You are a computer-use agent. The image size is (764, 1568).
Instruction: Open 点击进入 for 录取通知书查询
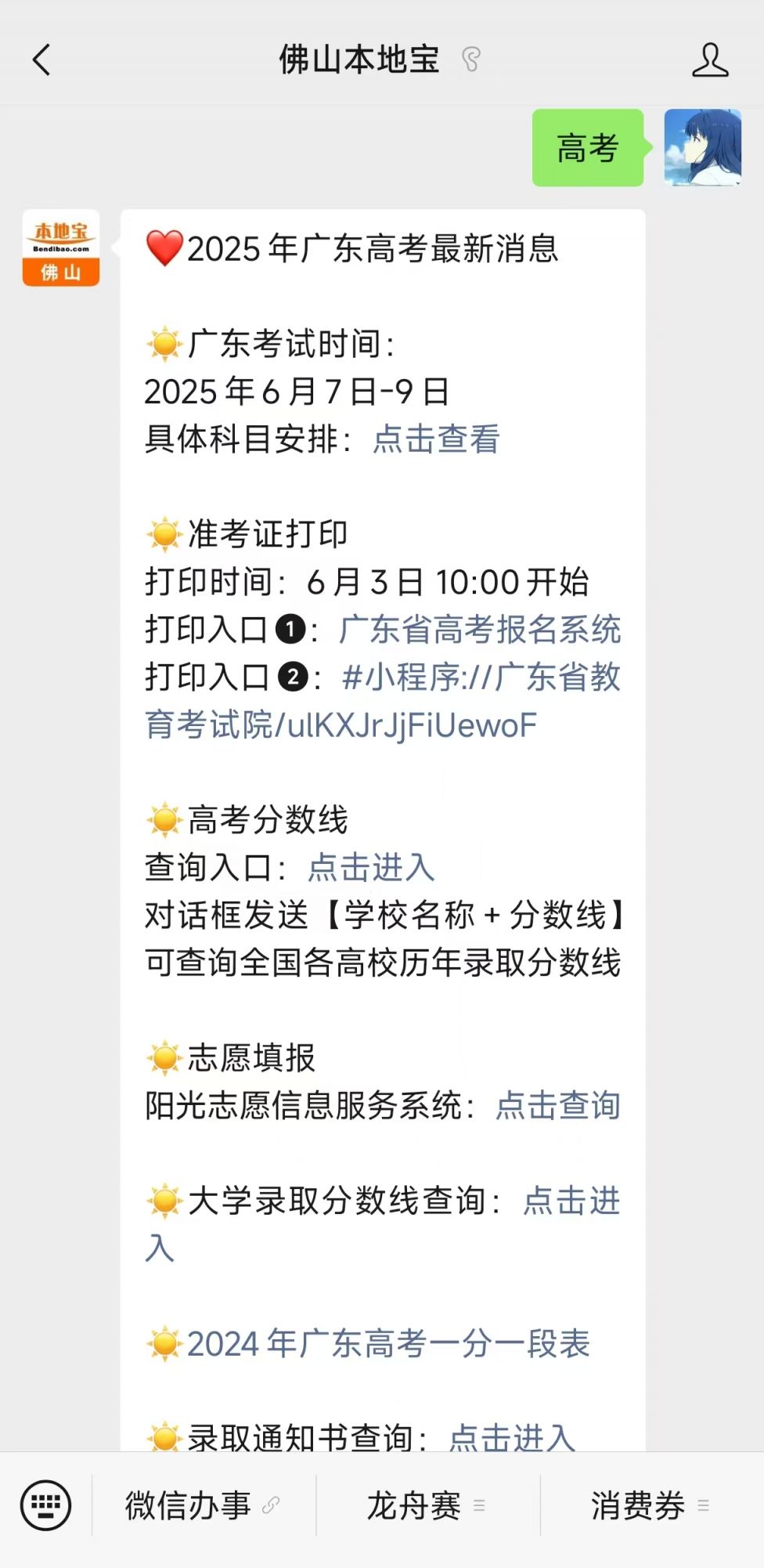[512, 1438]
